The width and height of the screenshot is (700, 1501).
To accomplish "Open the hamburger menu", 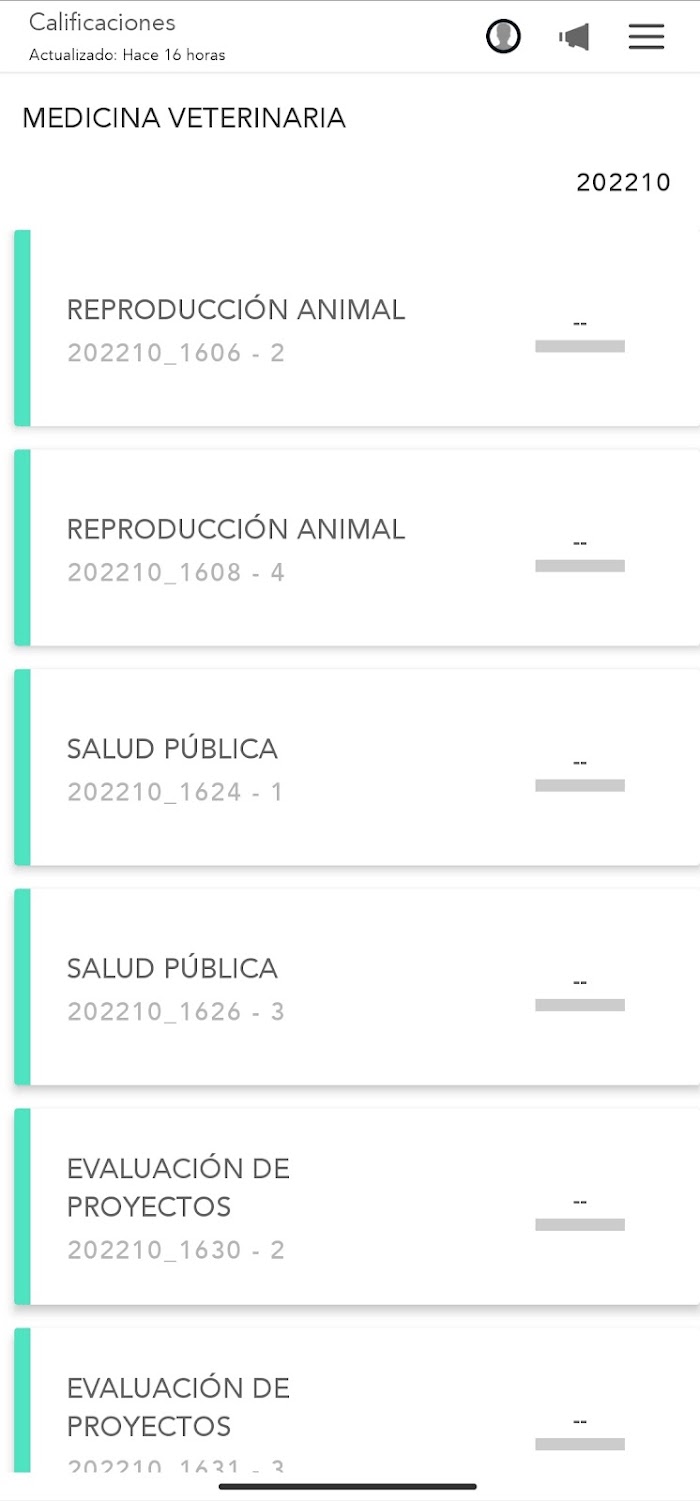I will 646,37.
